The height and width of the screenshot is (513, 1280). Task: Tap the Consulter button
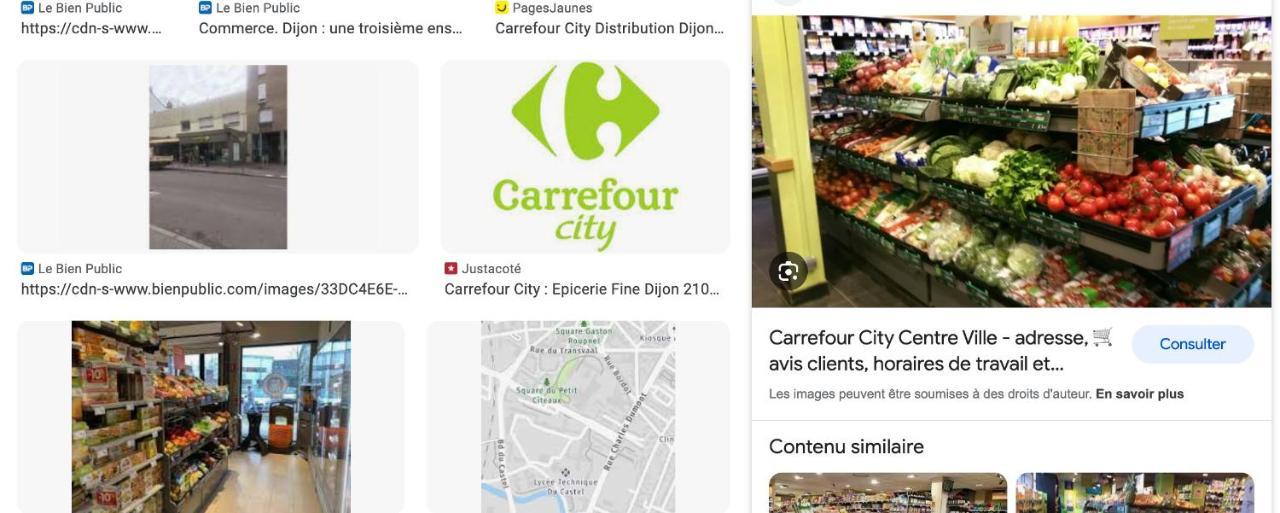[x=1192, y=344]
